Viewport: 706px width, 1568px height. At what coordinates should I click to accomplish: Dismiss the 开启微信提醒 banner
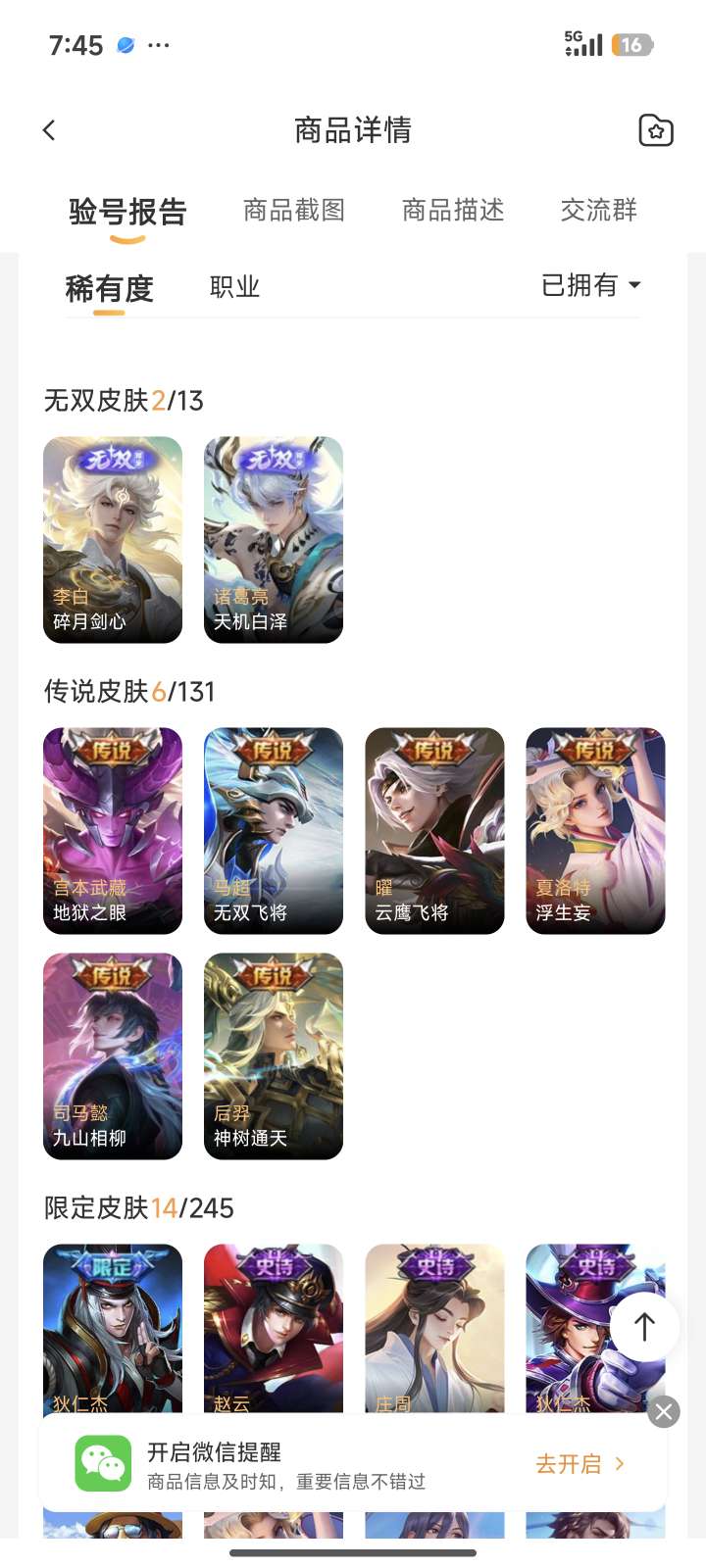coord(664,1411)
